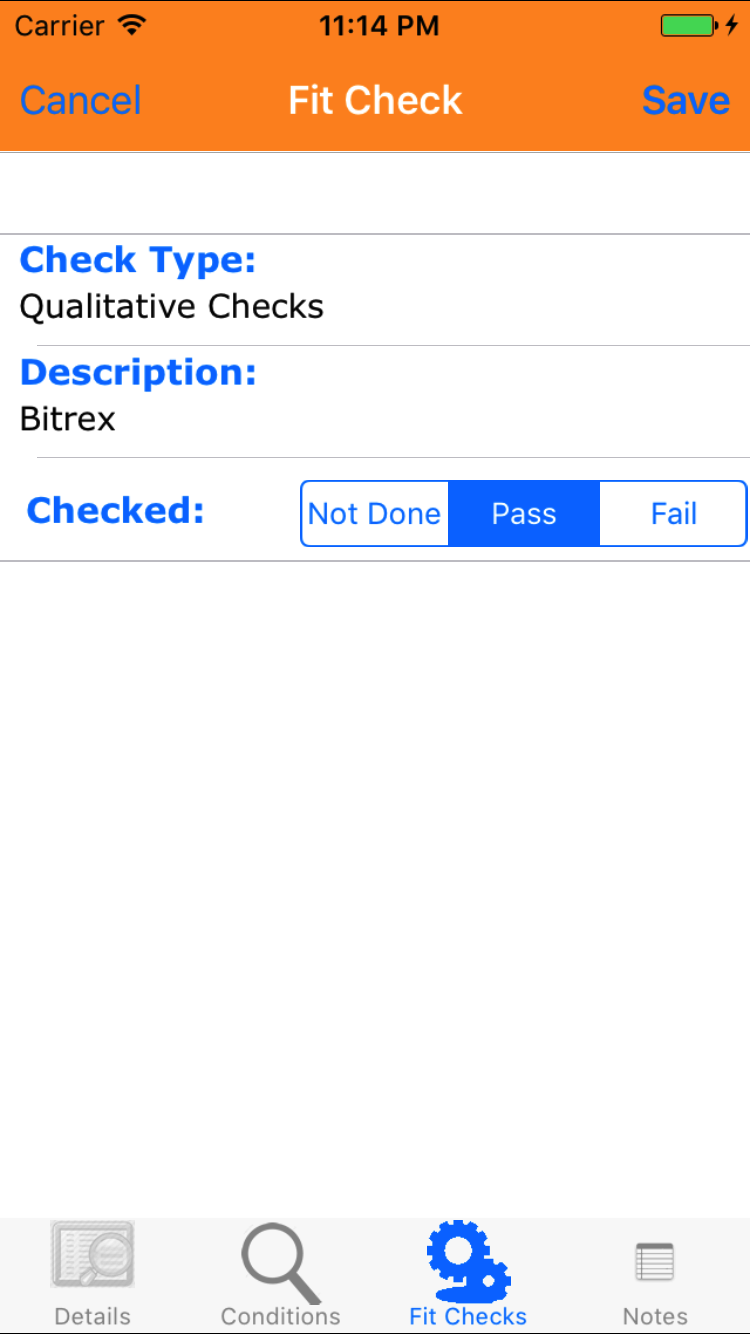Go to the Fit Checks tab

(x=468, y=1273)
